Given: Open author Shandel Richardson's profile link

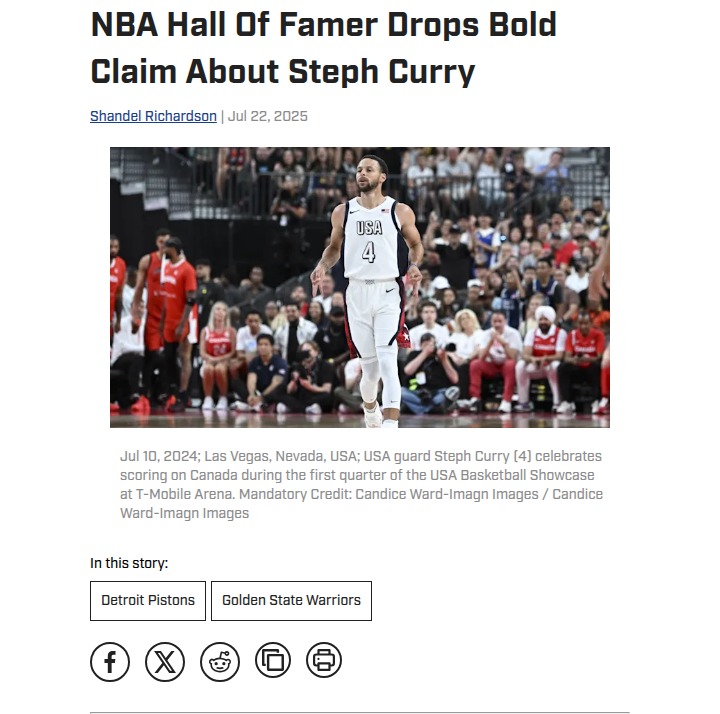Looking at the screenshot, I should point(153,116).
